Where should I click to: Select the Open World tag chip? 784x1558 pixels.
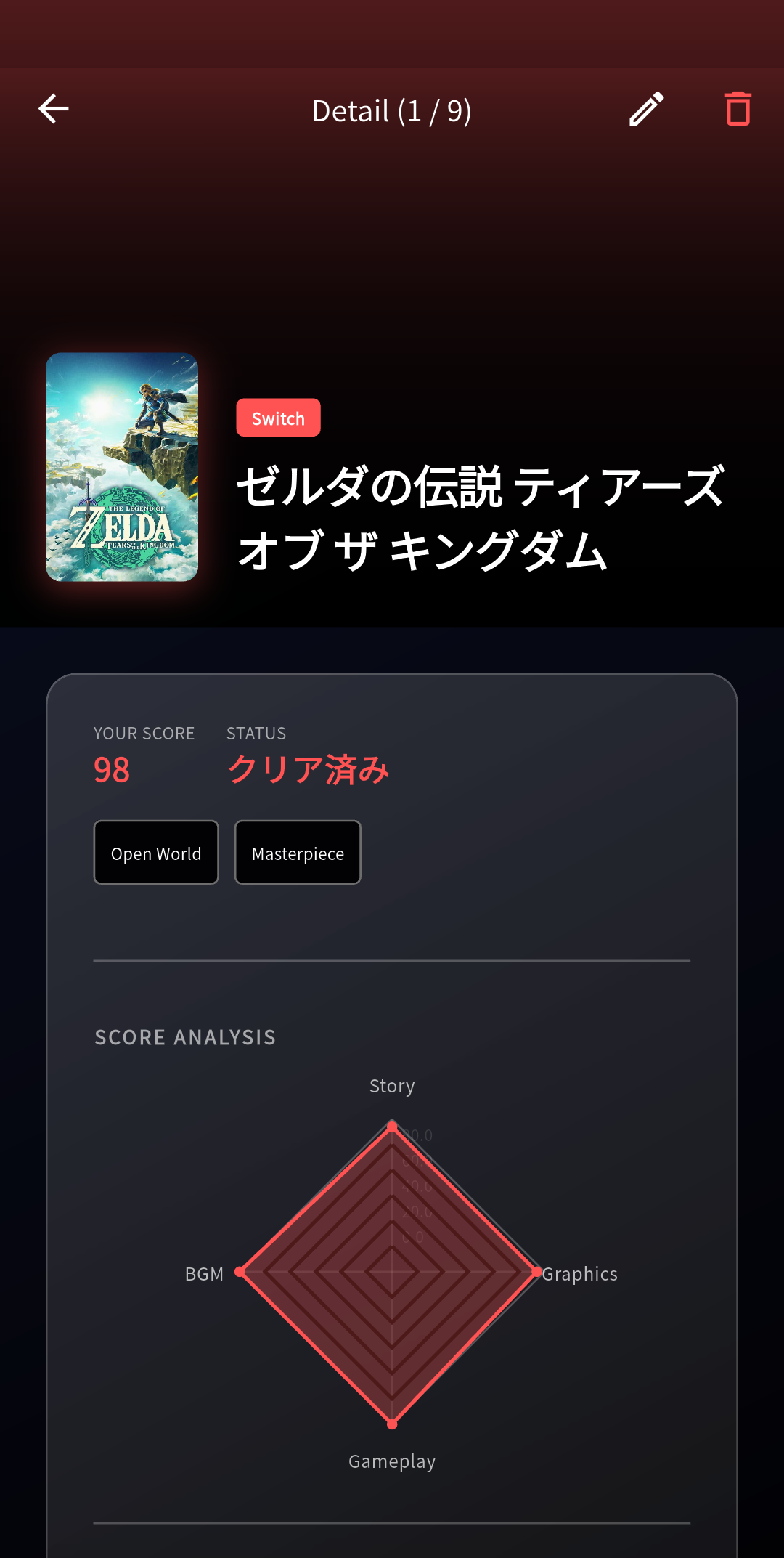tap(156, 853)
